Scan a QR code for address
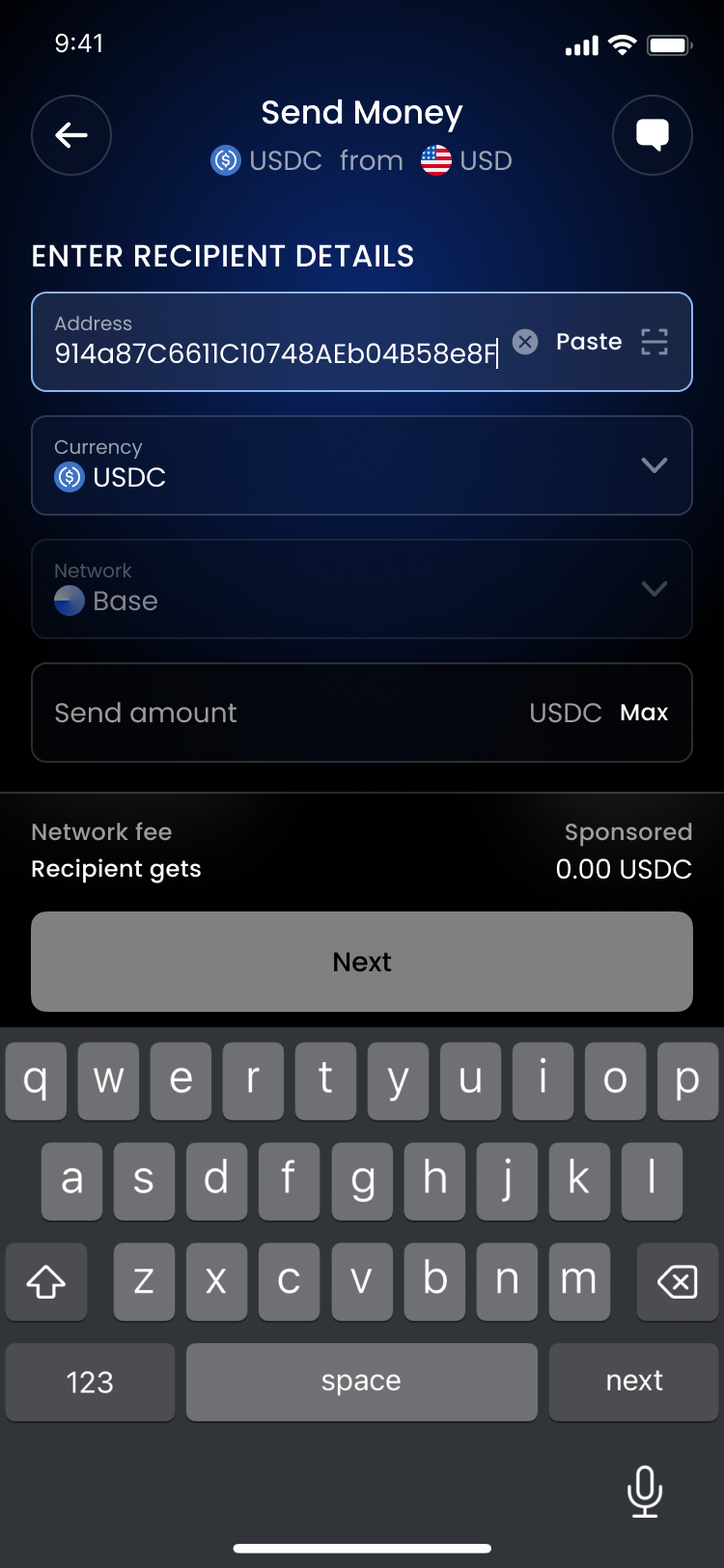Viewport: 724px width, 1568px height. coord(654,342)
